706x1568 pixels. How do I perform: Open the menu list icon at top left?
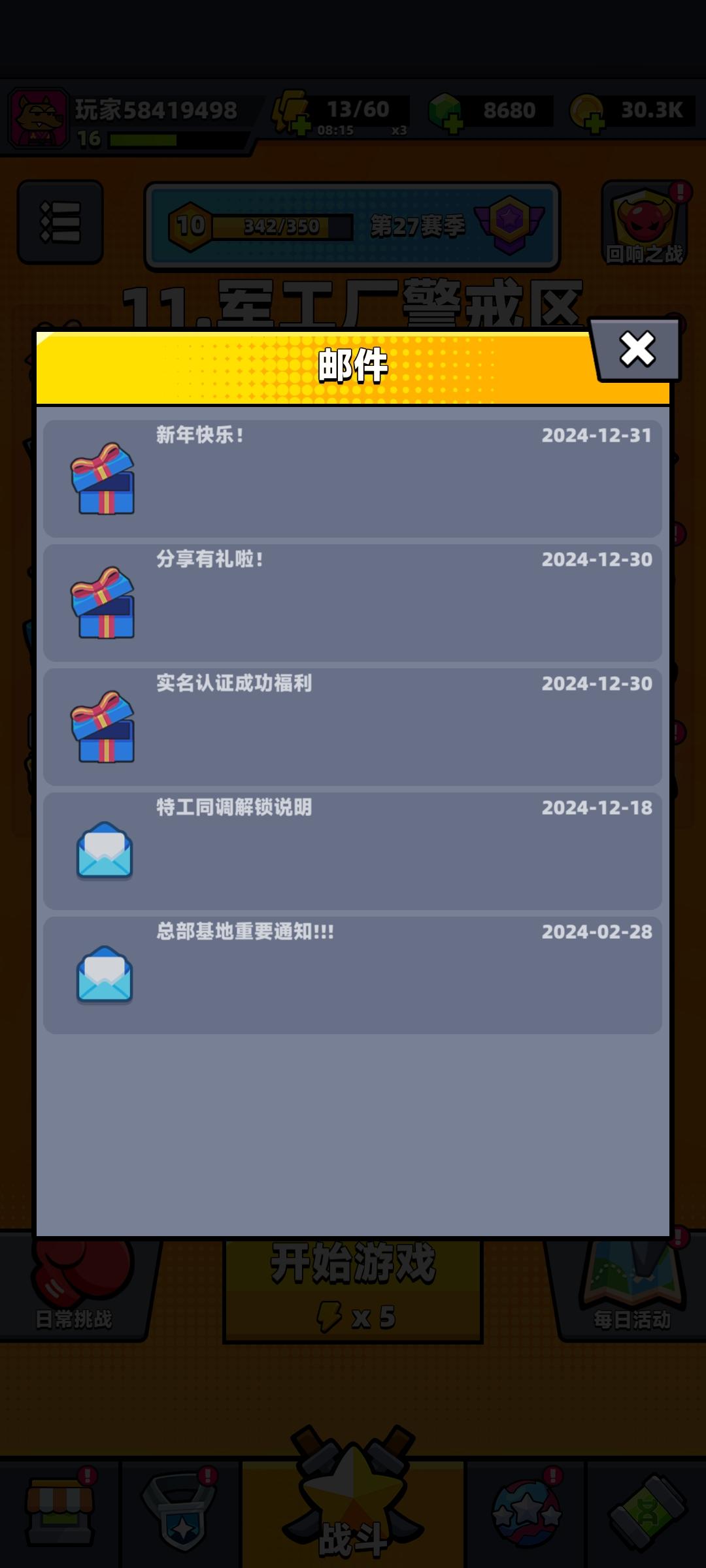[59, 222]
